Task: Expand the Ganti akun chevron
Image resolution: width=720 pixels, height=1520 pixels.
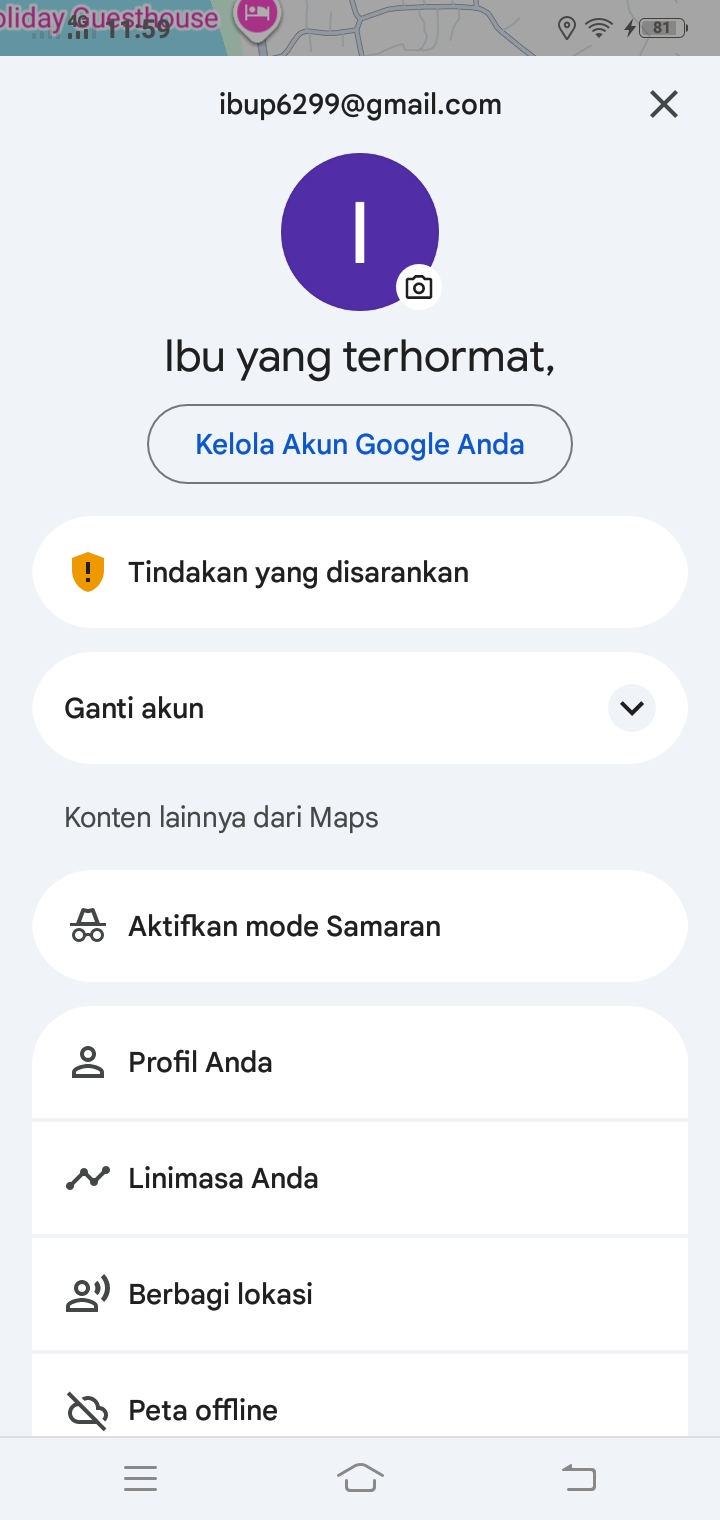Action: (631, 708)
